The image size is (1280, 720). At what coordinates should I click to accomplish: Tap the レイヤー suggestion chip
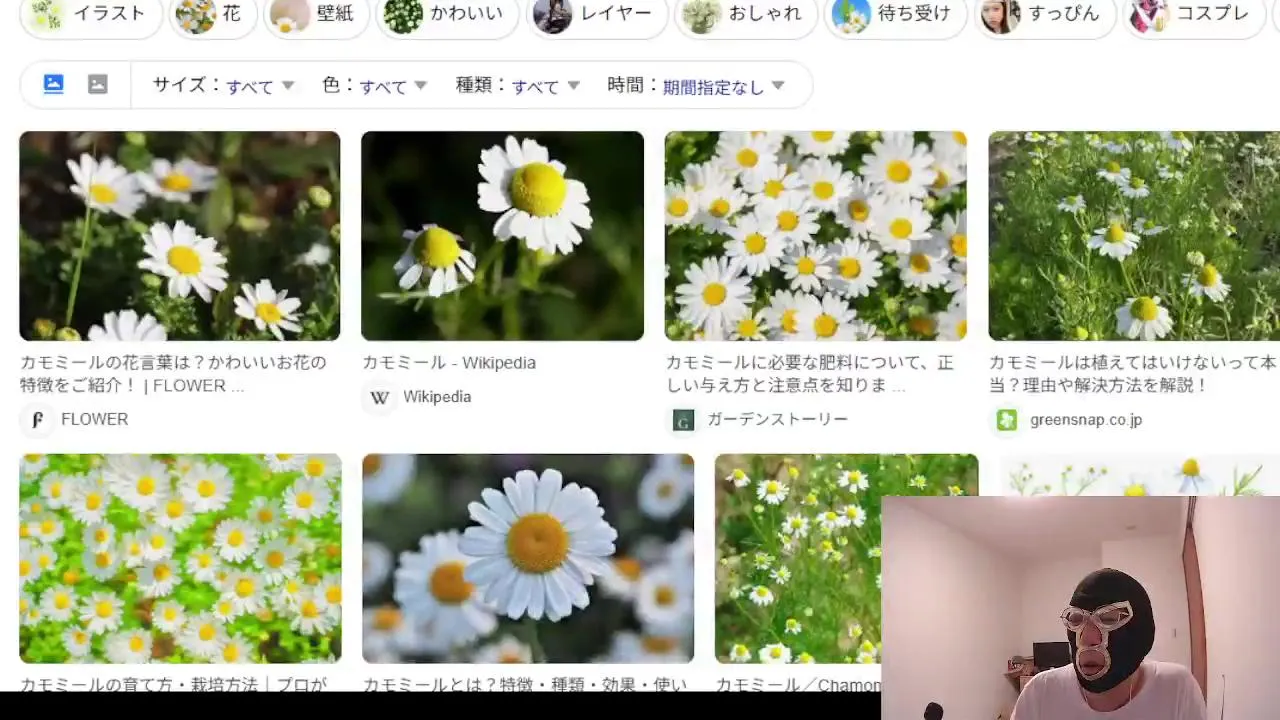point(596,14)
